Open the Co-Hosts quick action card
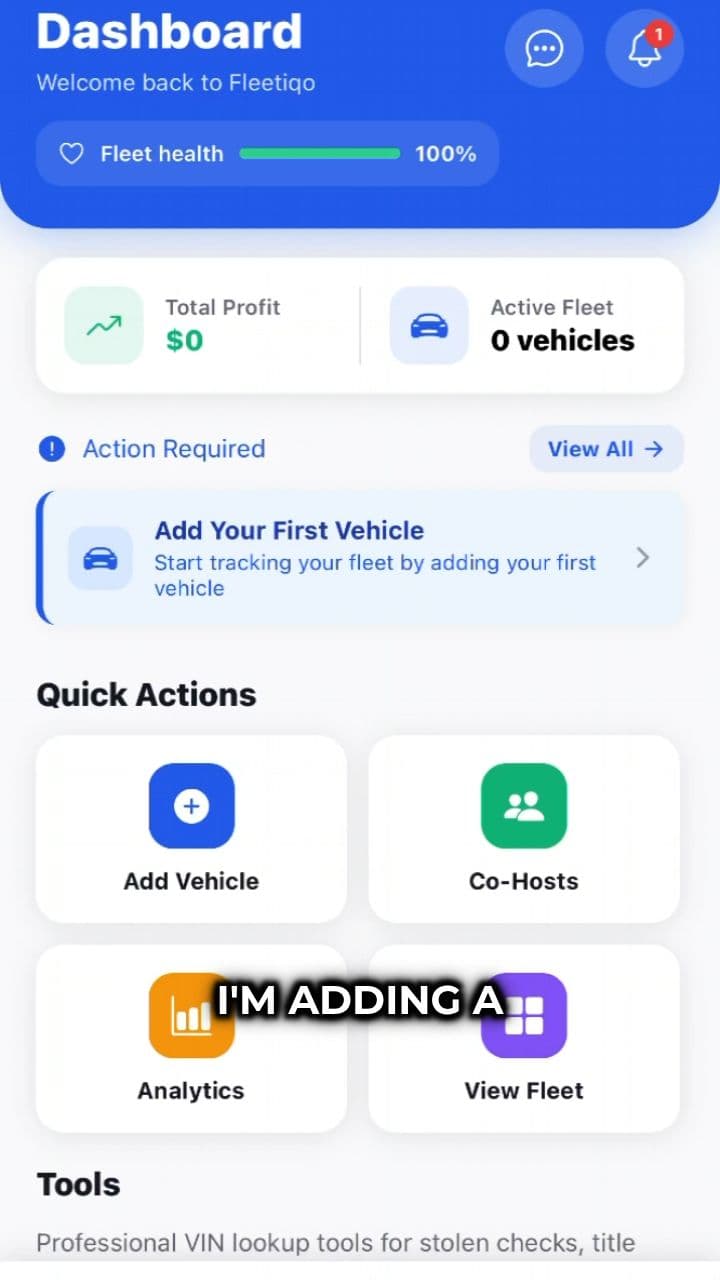 coord(523,830)
